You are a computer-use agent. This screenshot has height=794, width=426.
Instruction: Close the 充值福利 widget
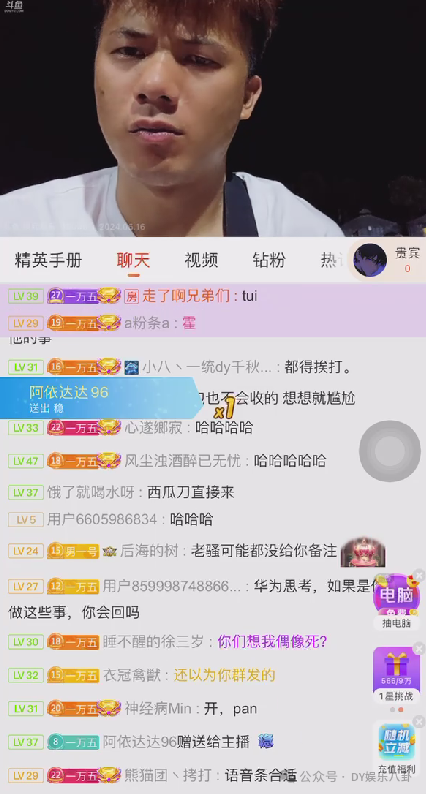[419, 721]
